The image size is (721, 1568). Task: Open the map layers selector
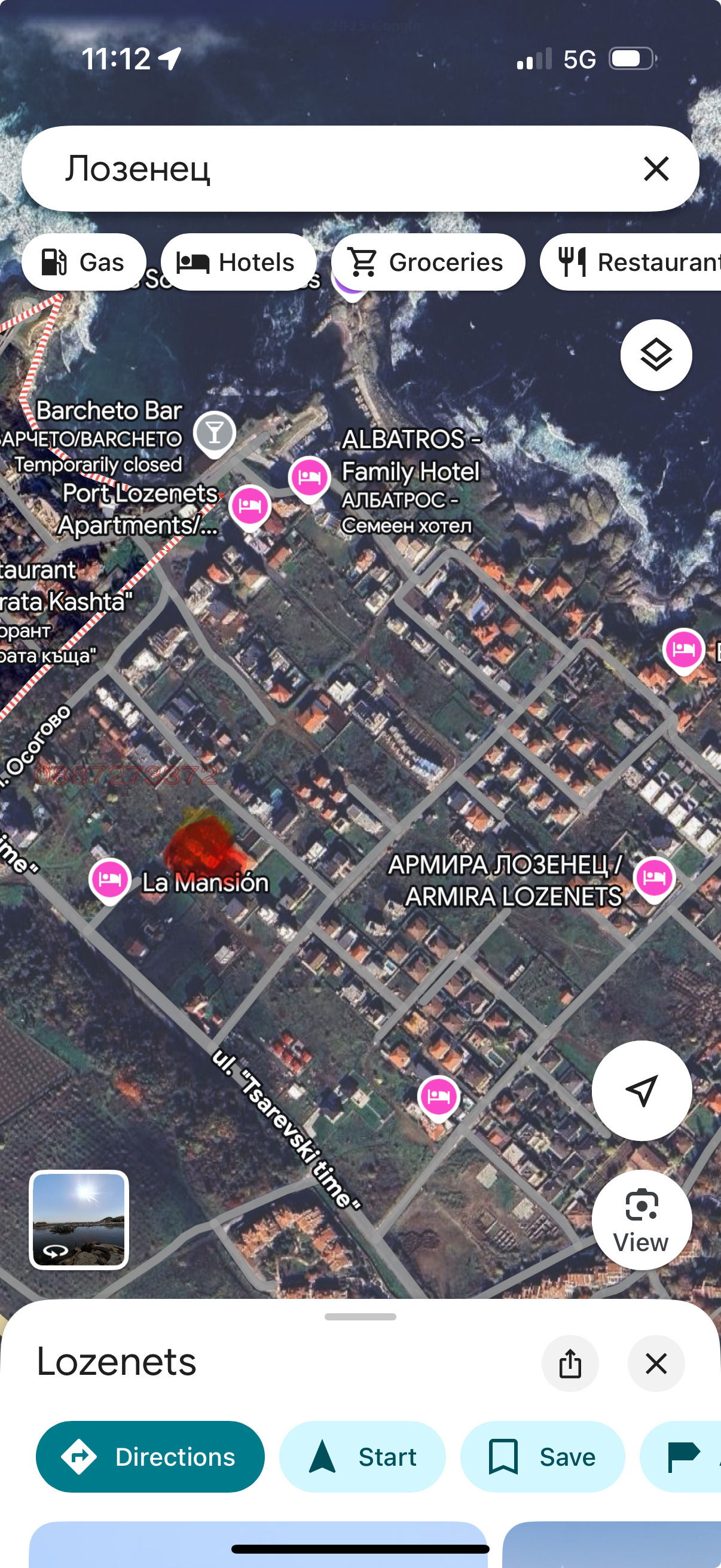pyautogui.click(x=656, y=355)
